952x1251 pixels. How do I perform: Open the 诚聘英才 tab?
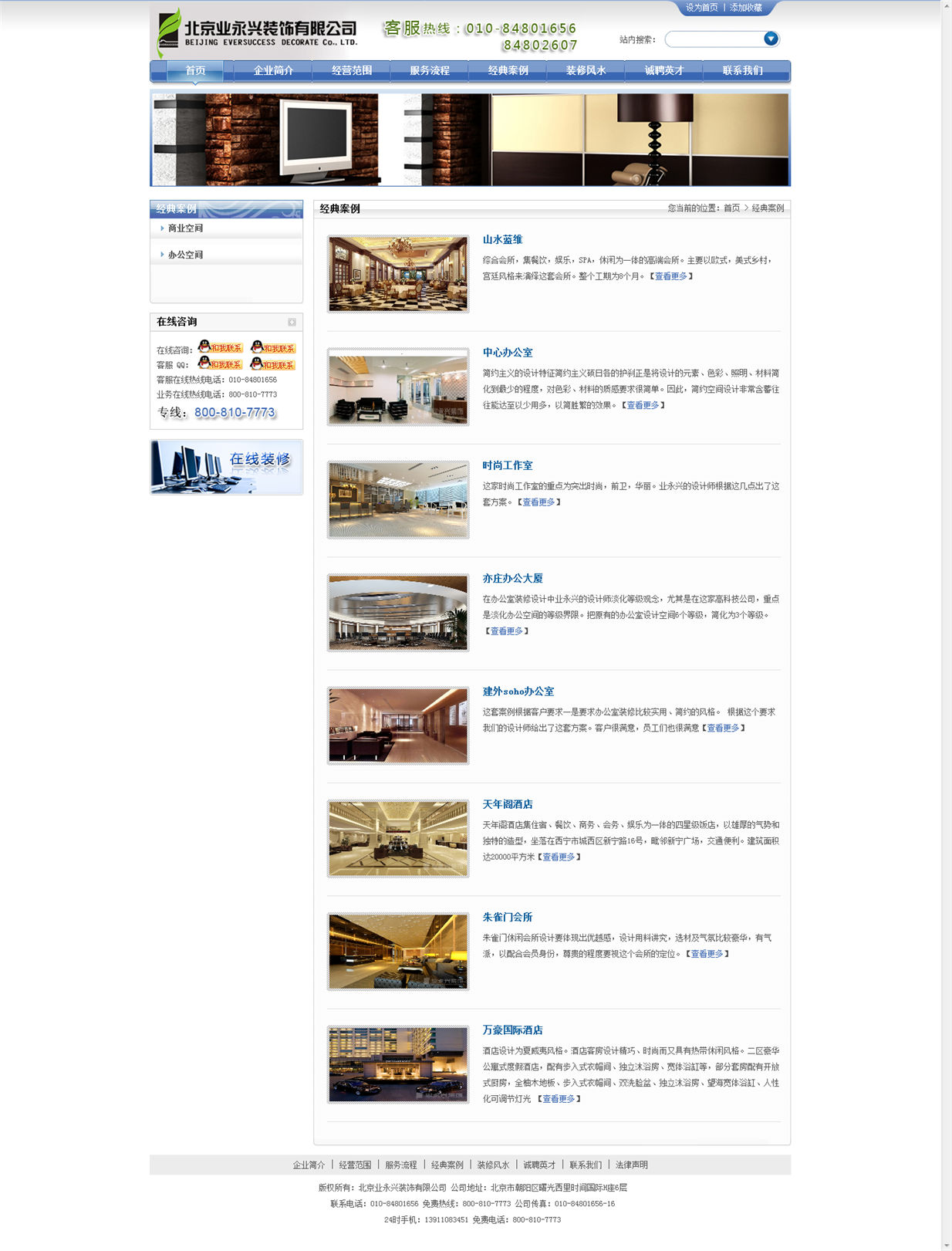coord(664,70)
